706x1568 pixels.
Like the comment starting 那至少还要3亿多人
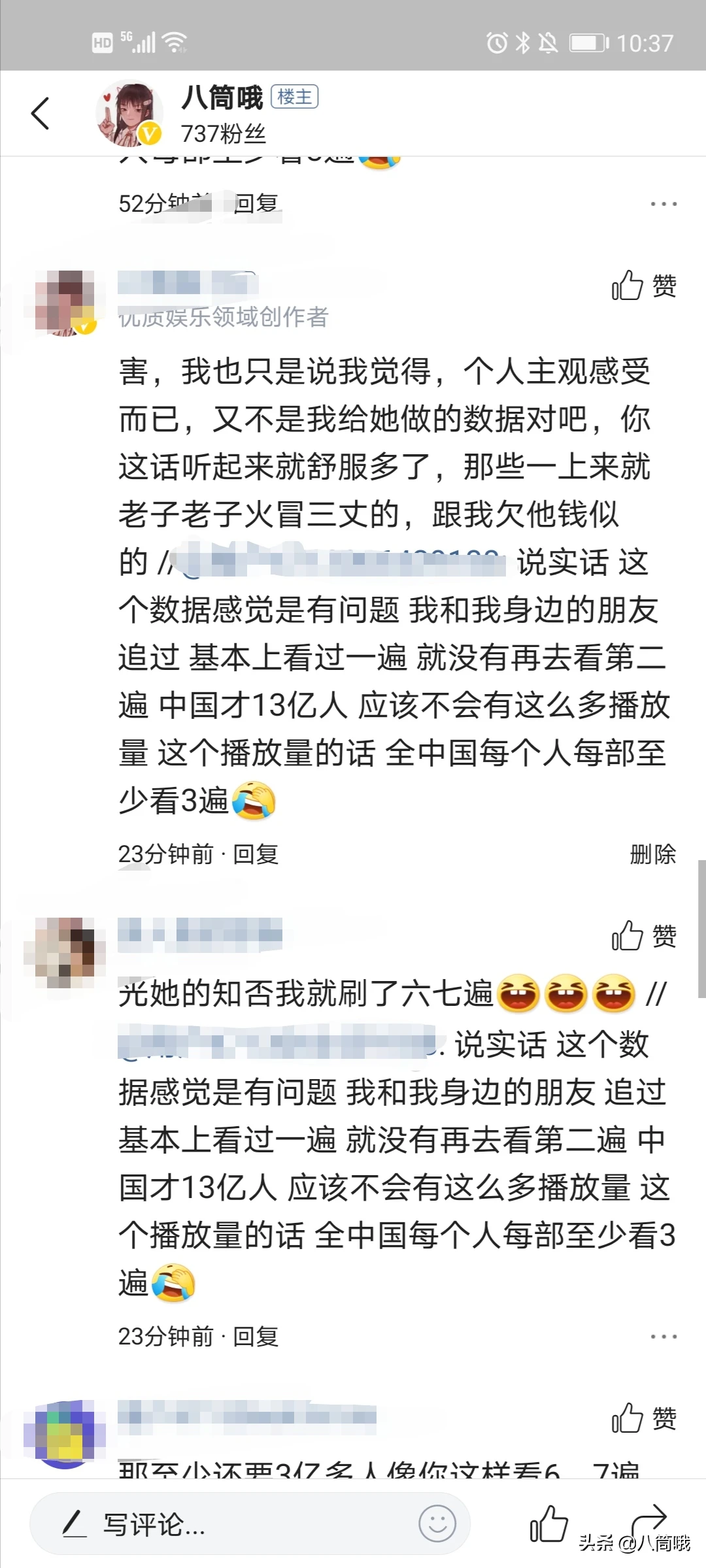click(x=644, y=1418)
